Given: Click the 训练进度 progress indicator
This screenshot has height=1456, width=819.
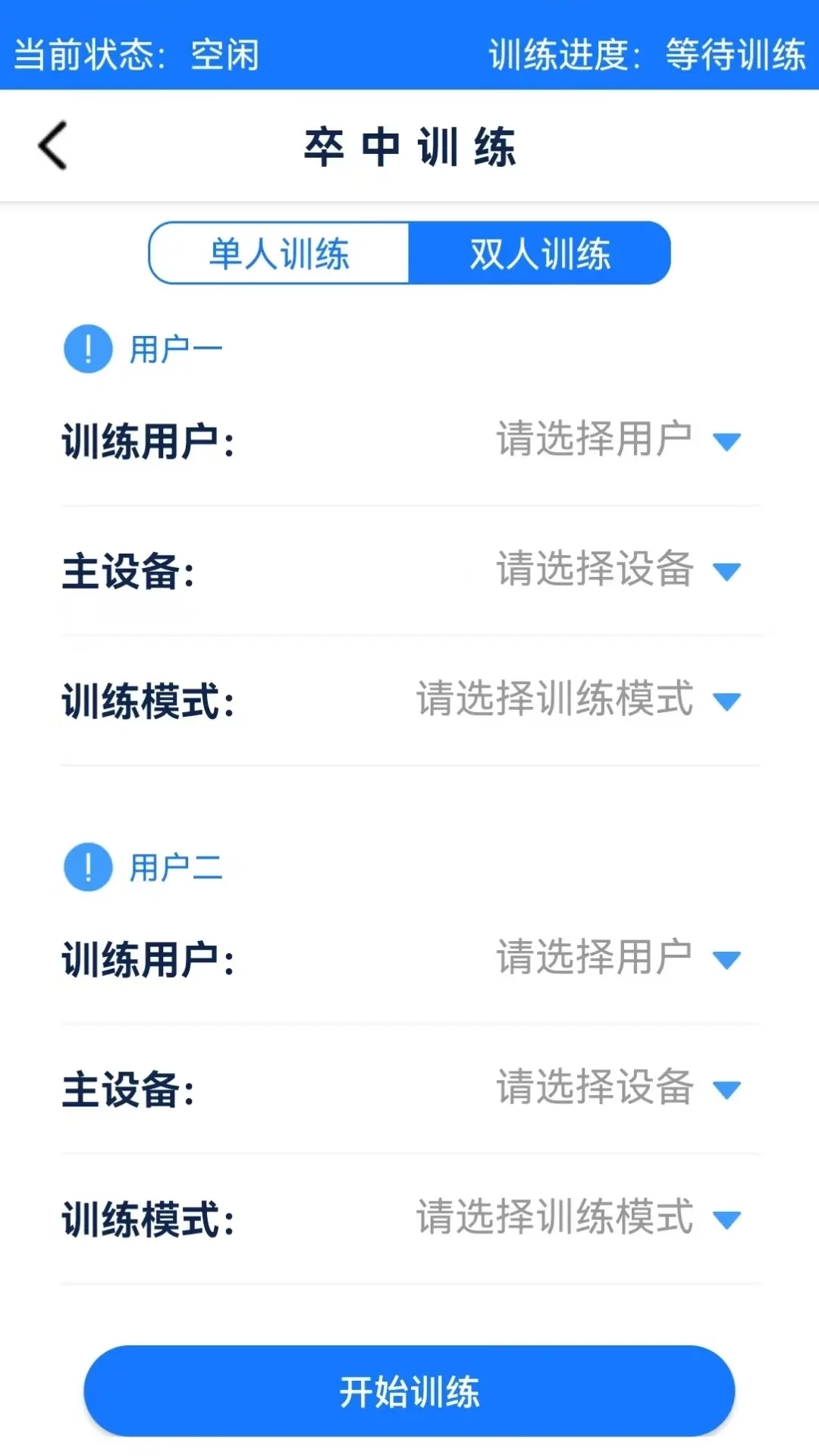Looking at the screenshot, I should (x=648, y=53).
